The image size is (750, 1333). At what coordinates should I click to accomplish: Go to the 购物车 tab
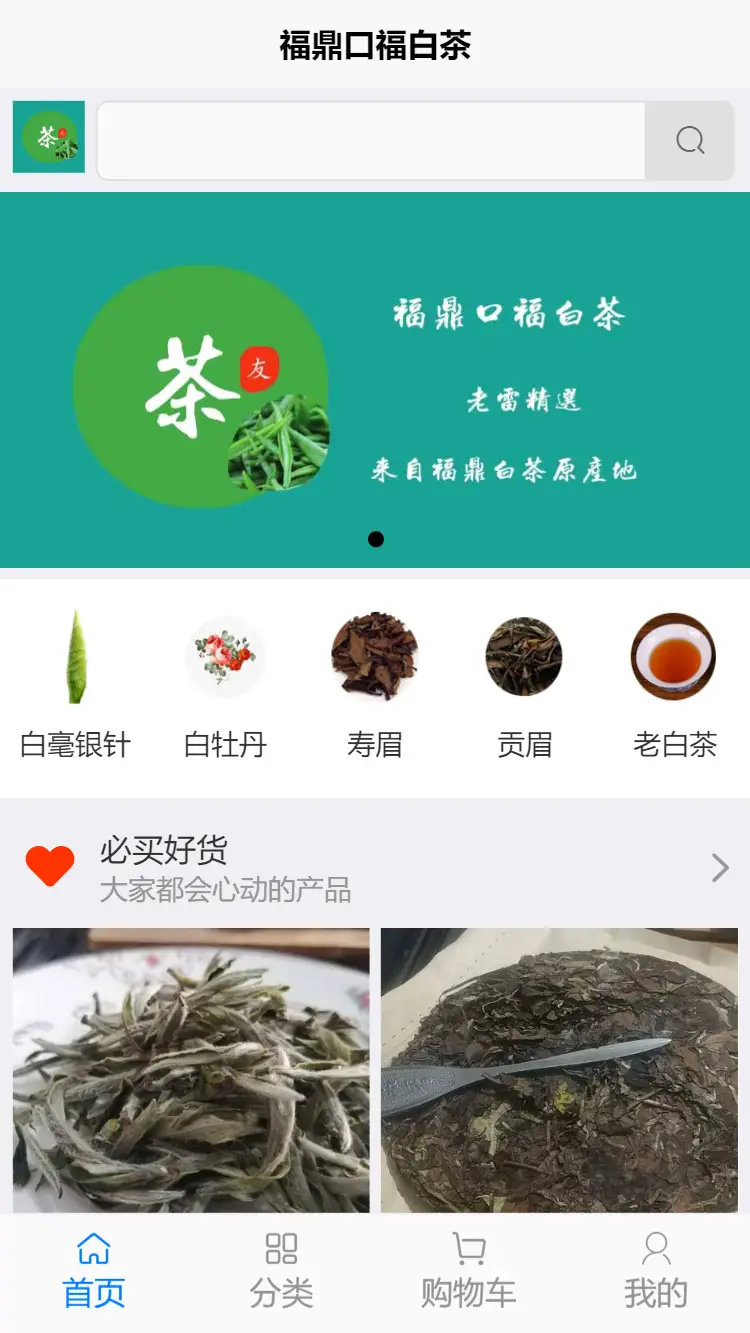click(468, 1272)
